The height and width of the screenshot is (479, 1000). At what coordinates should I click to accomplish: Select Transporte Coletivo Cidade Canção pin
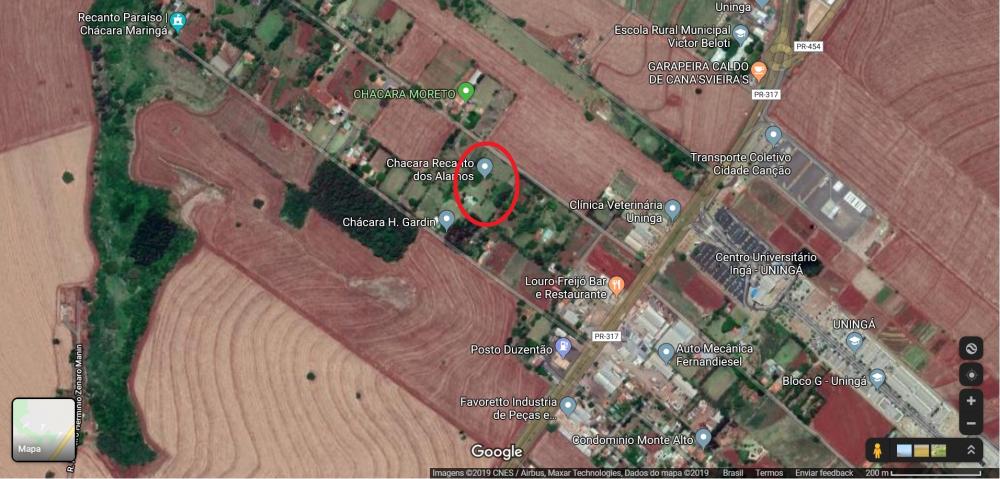tap(773, 134)
